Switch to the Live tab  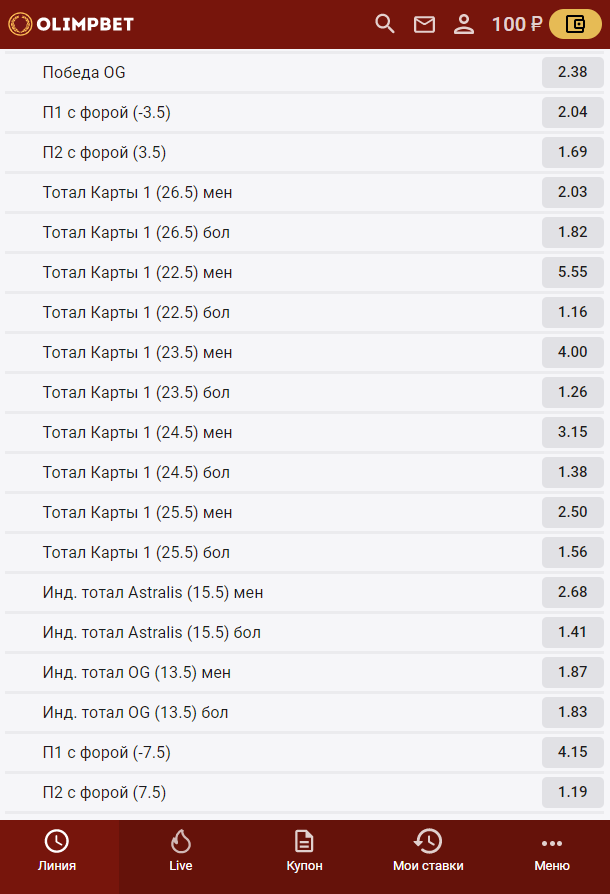181,851
